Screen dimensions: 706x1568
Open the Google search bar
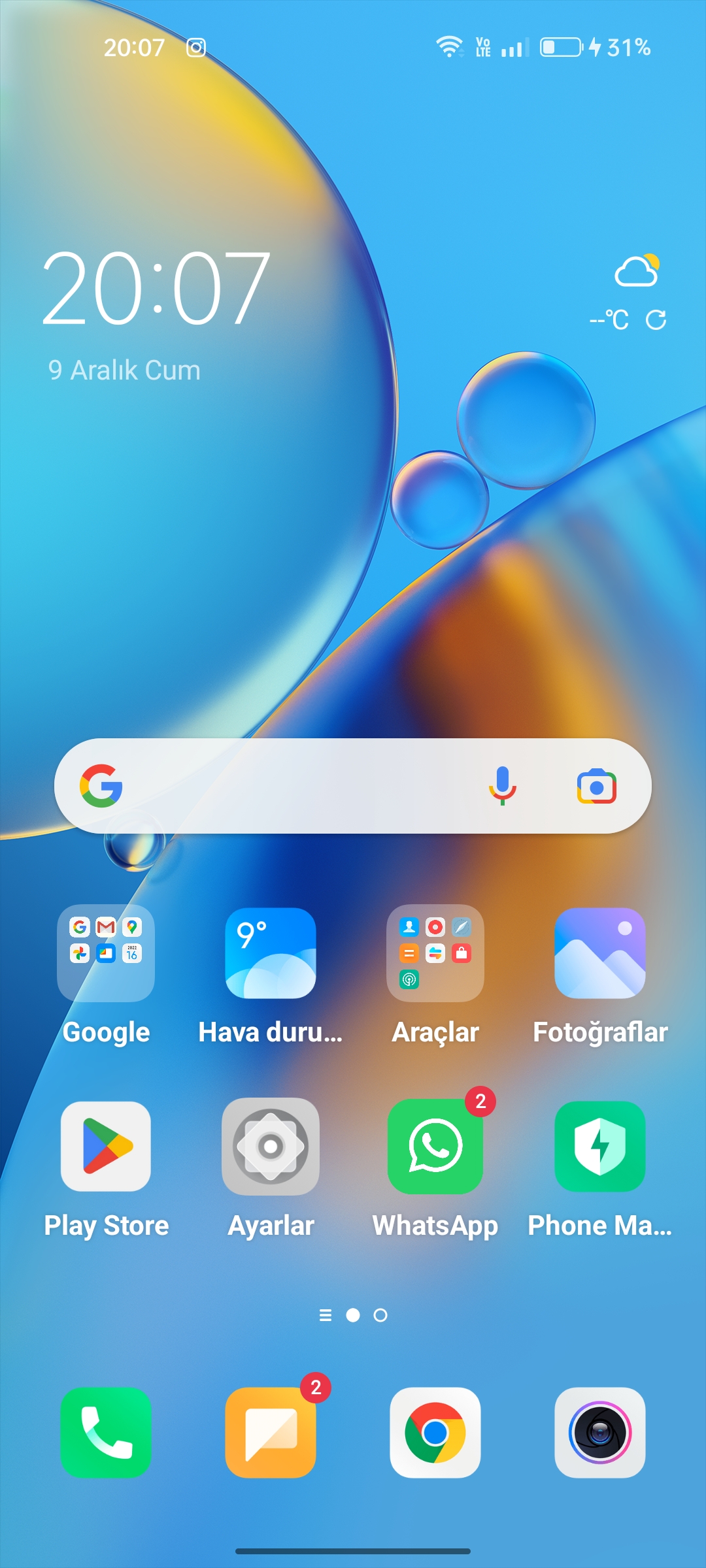click(353, 786)
